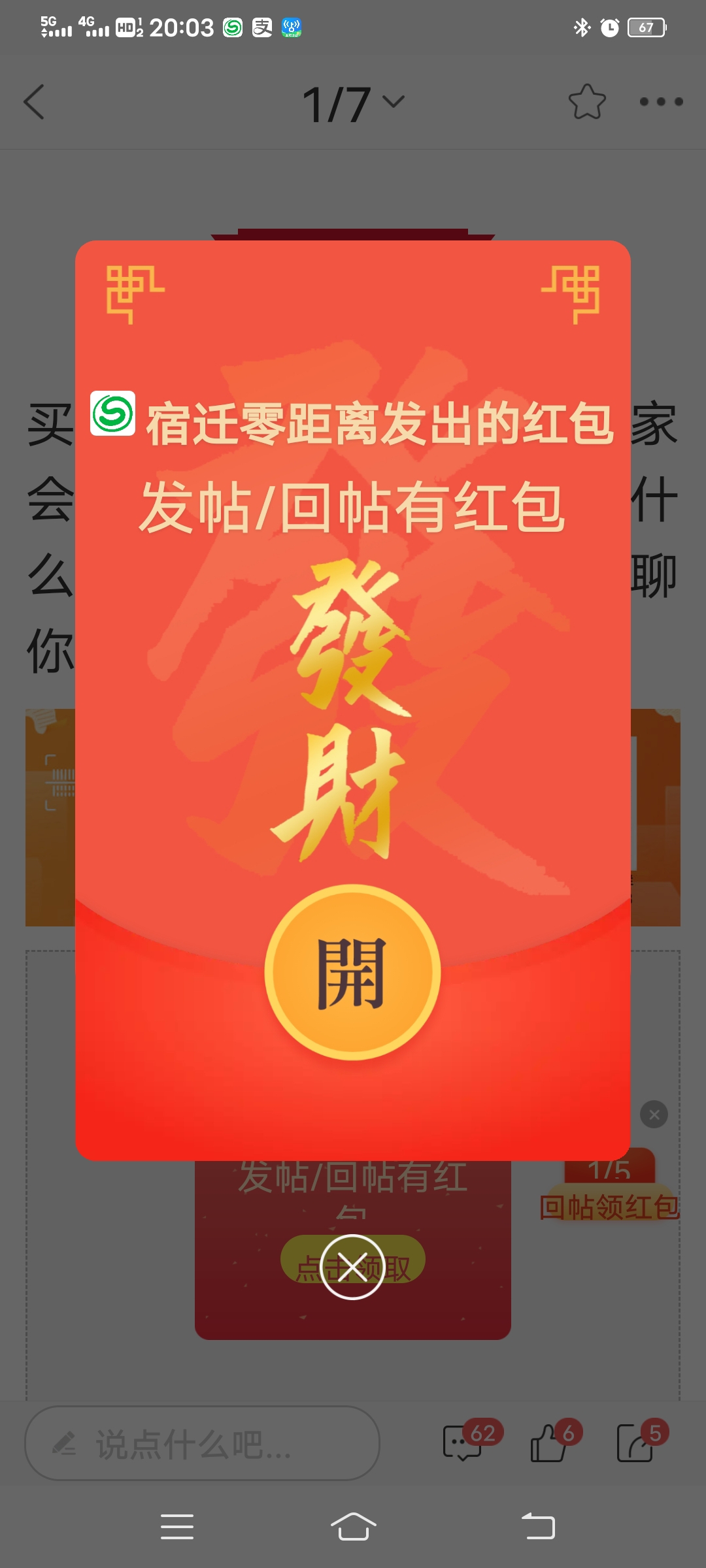The width and height of the screenshot is (706, 1568).
Task: Open system recent apps menu
Action: point(177,1527)
